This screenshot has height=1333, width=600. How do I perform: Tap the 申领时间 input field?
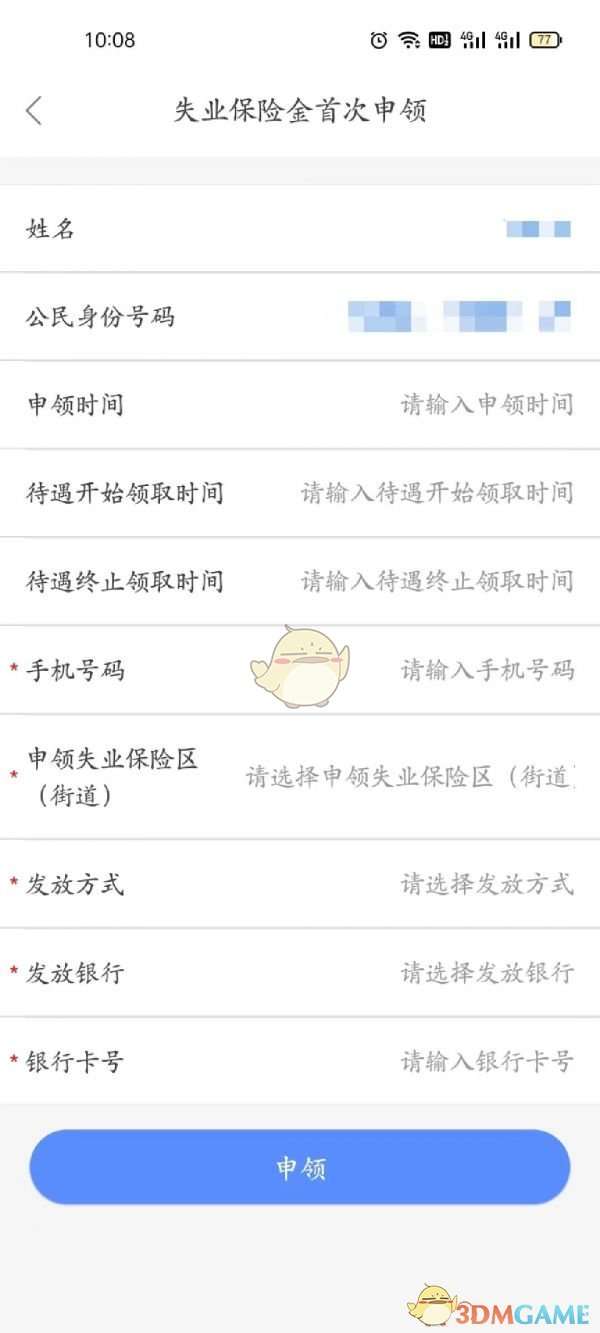point(486,405)
